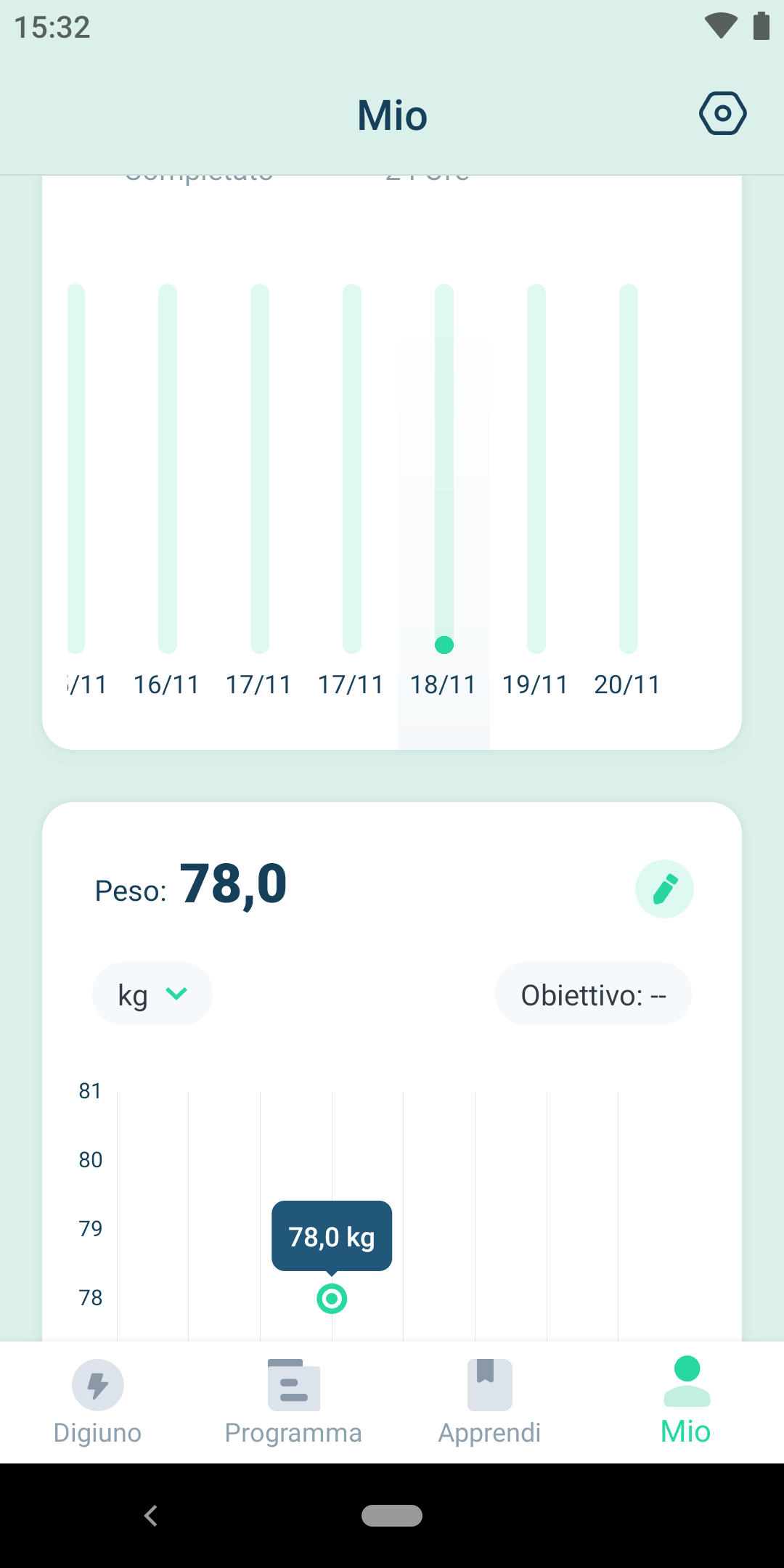Set a goal via Obiettivo chip

pos(593,994)
